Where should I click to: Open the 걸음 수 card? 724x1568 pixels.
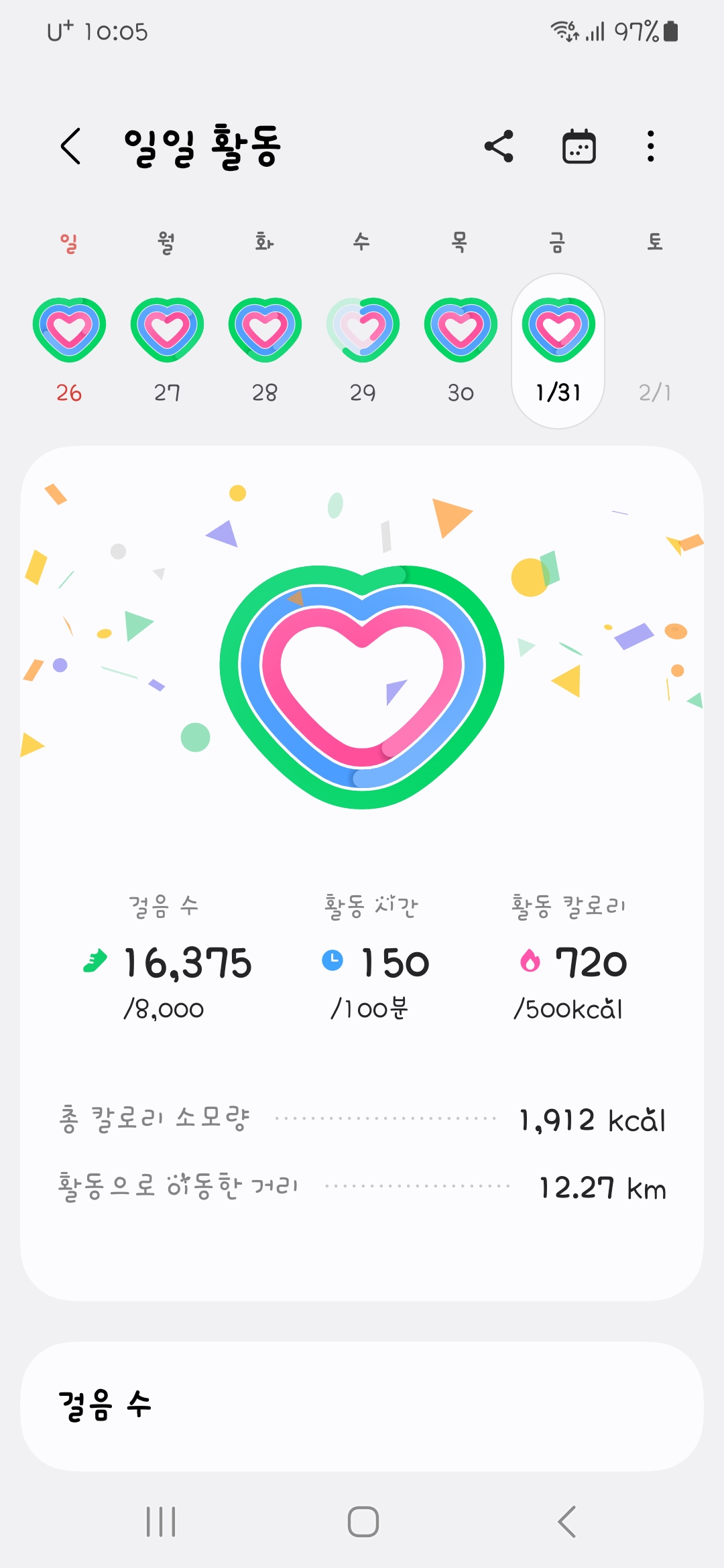362,1406
